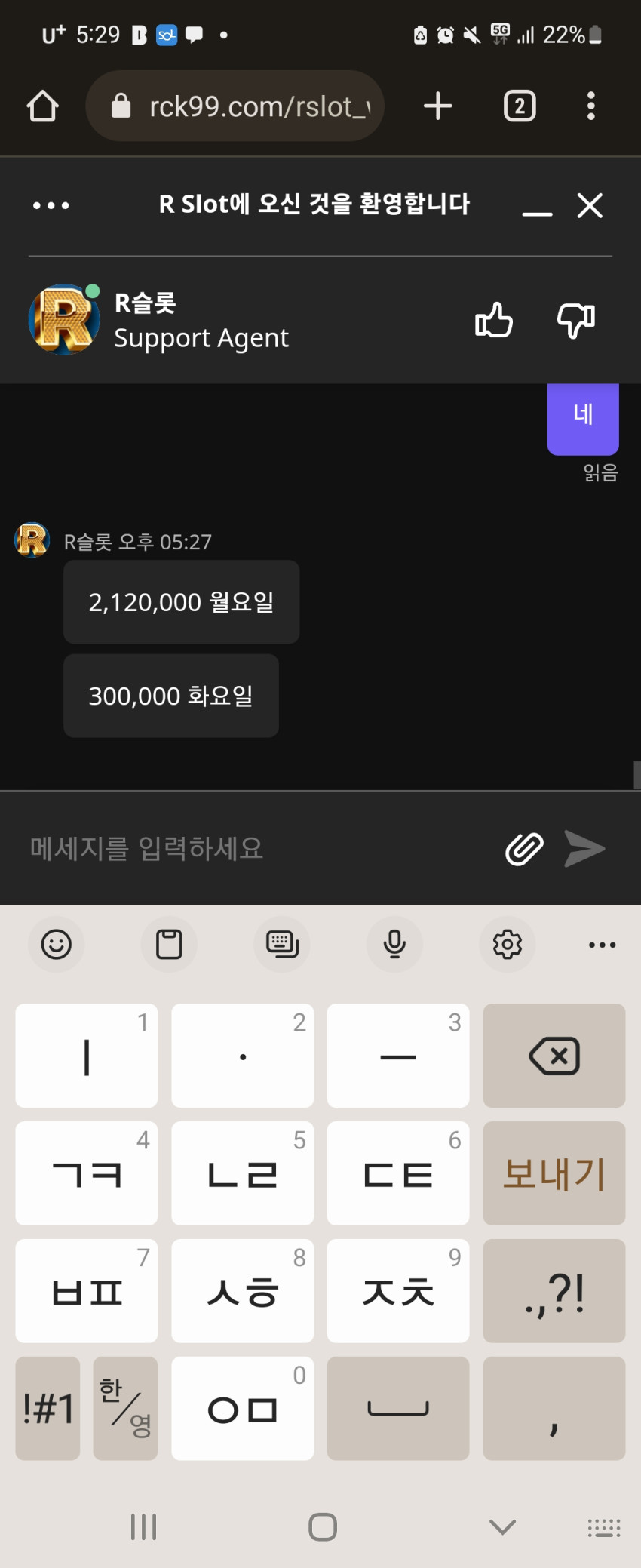Switch keyboard language with 한/영 key
Screen dimensions: 641x1568
pyautogui.click(x=126, y=1409)
